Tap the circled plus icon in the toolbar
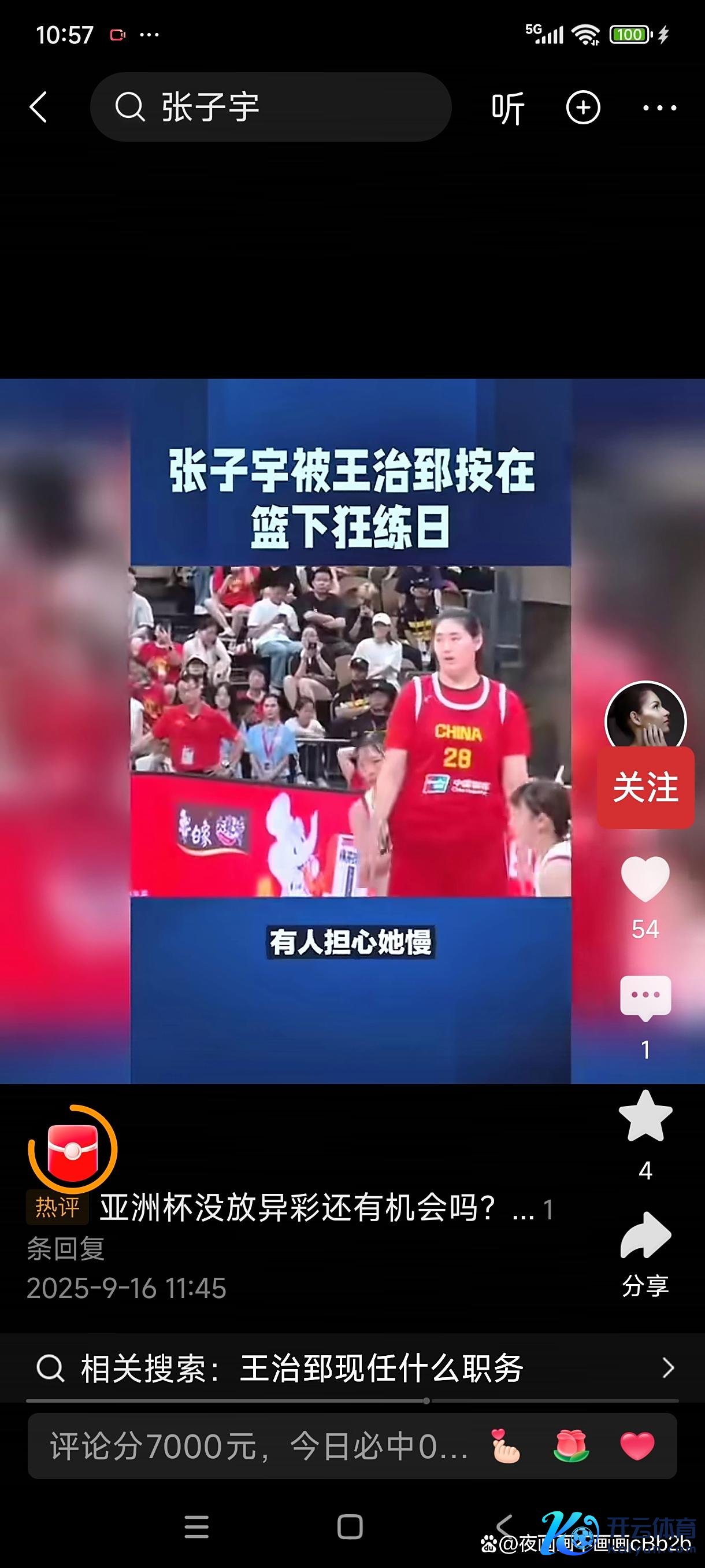The width and height of the screenshot is (705, 1568). click(x=582, y=108)
